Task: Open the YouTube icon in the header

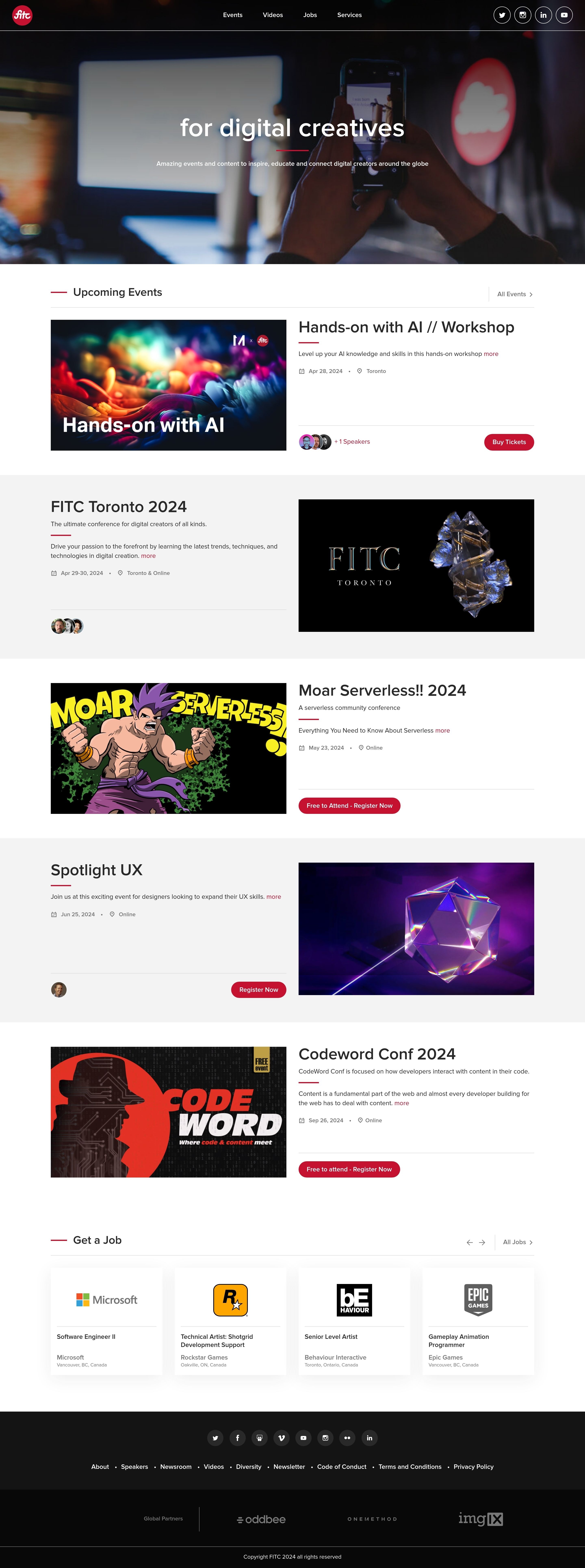Action: coord(564,15)
